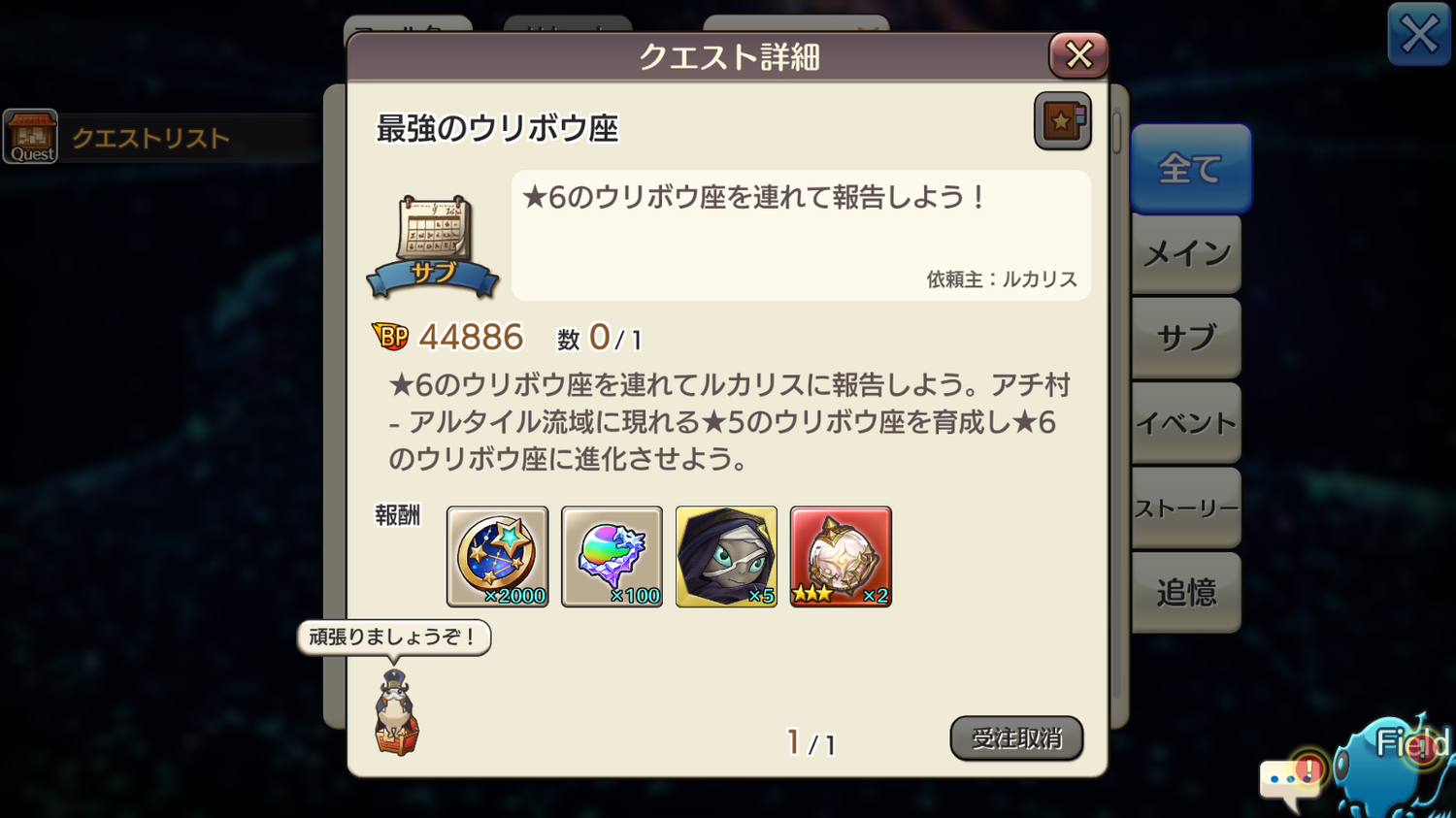
Task: Inspect the three-star orb x2 reward
Action: (x=841, y=556)
